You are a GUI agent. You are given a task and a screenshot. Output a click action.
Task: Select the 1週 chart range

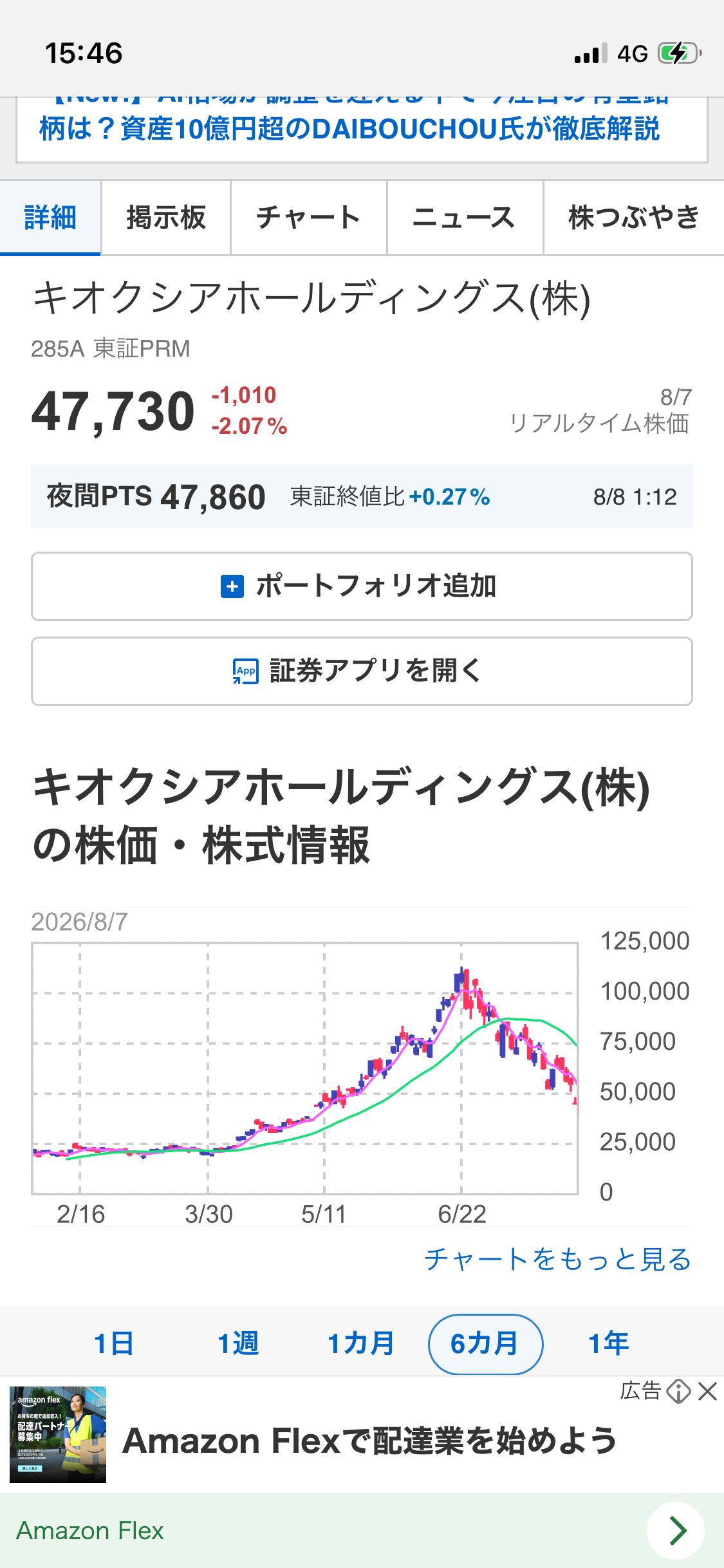pos(238,1344)
